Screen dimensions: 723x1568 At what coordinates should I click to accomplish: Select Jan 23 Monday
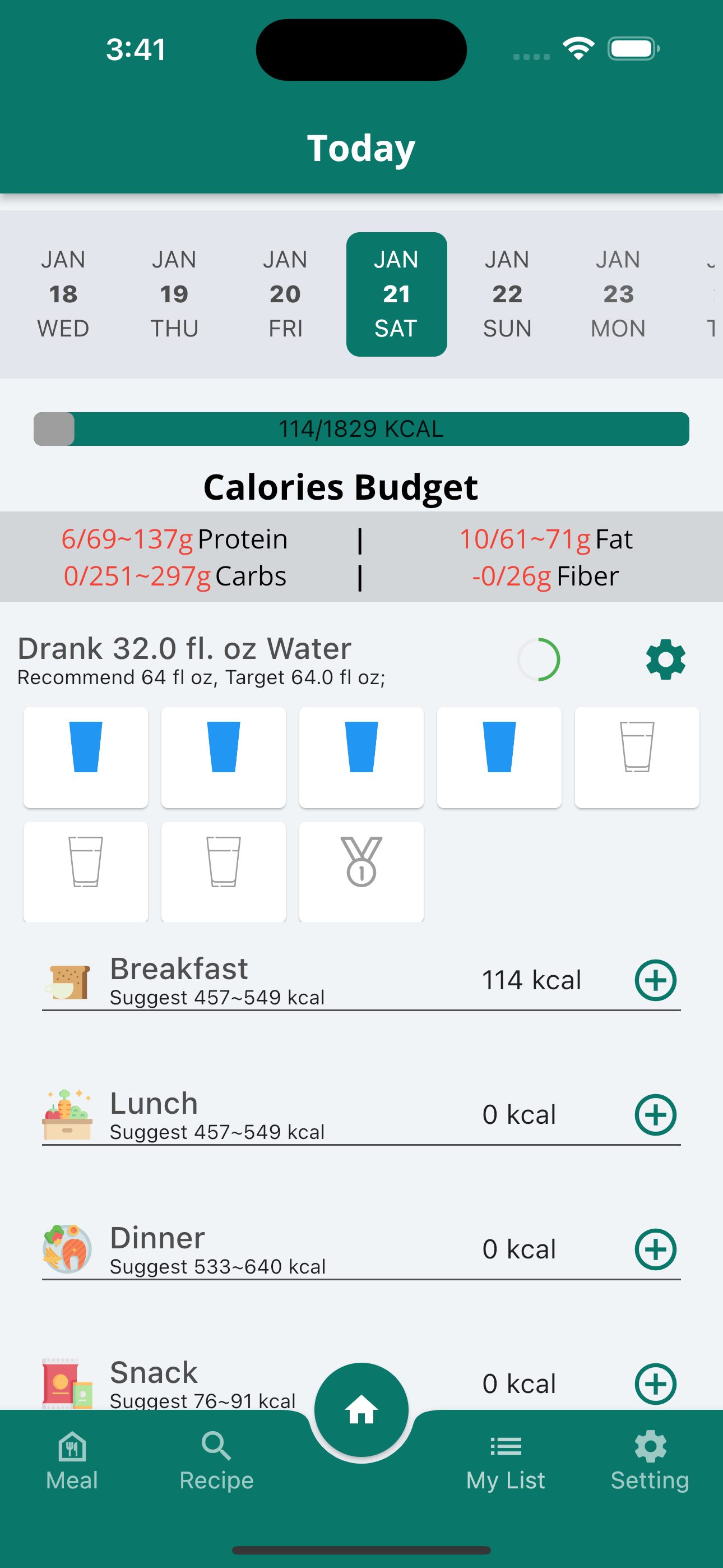point(618,294)
